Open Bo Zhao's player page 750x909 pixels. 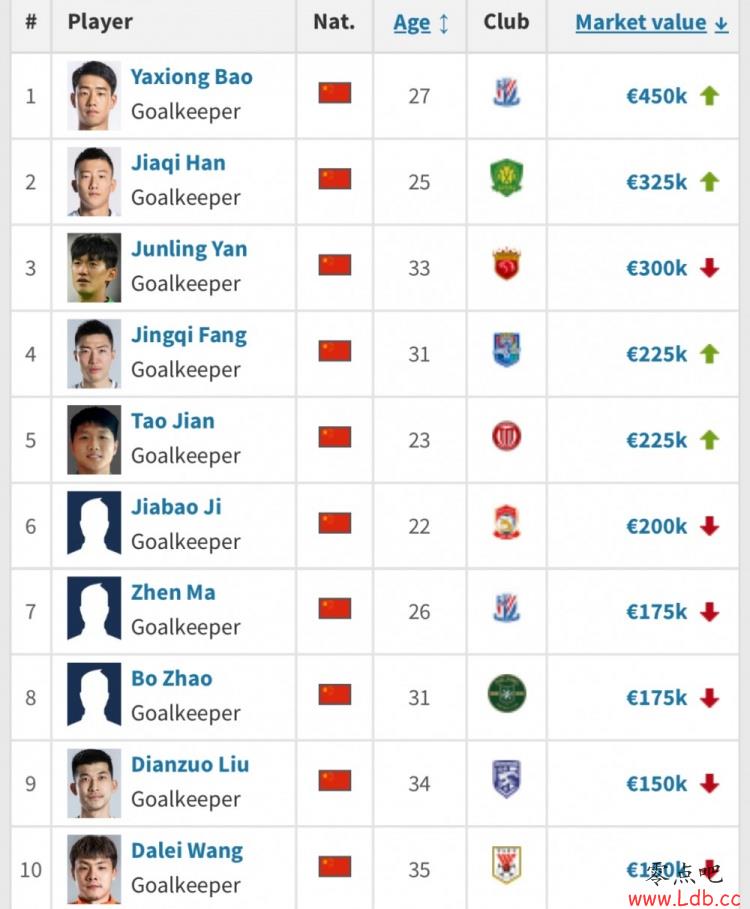(x=171, y=679)
